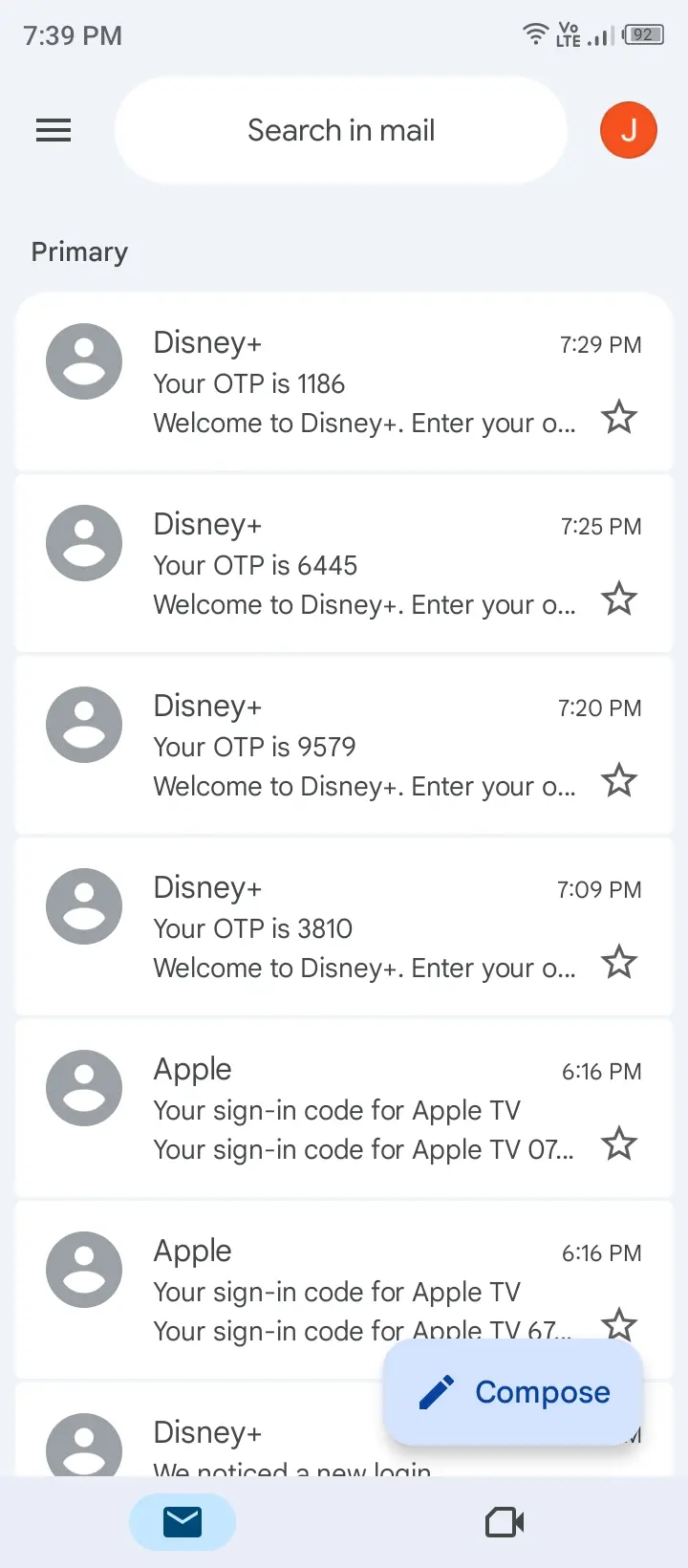Open Disney+ email with OTP 9579
The width and height of the screenshot is (688, 1568).
coord(344,745)
